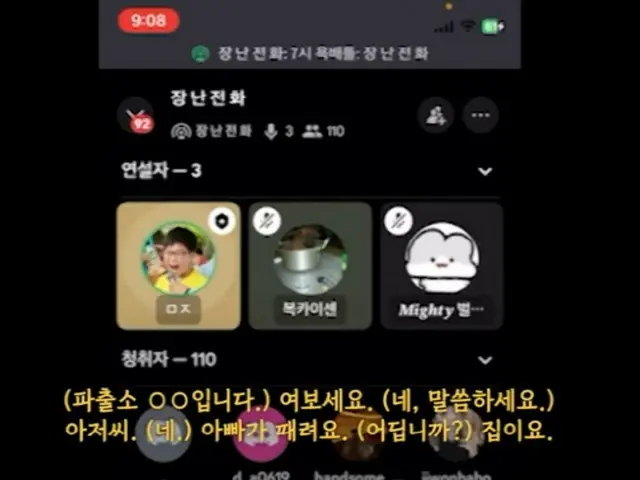
Task: Tap the top 장난전화 stage status banner
Action: point(310,54)
